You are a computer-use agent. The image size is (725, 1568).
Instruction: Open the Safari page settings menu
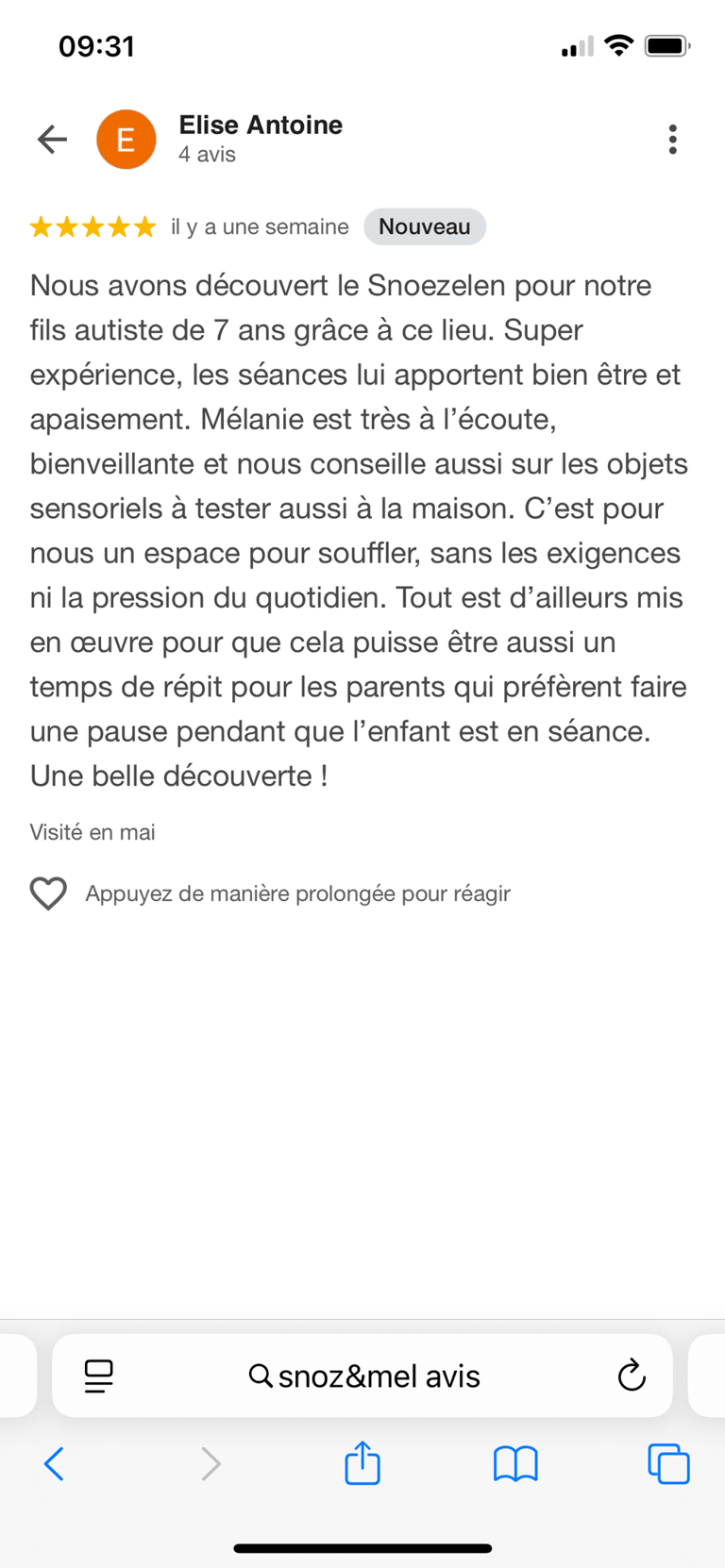[98, 1376]
